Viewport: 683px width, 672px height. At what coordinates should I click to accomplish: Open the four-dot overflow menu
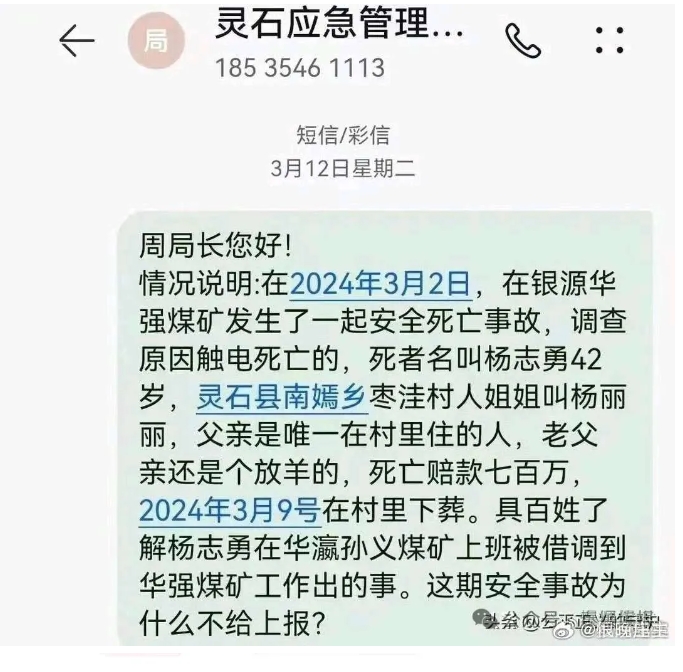tap(609, 40)
